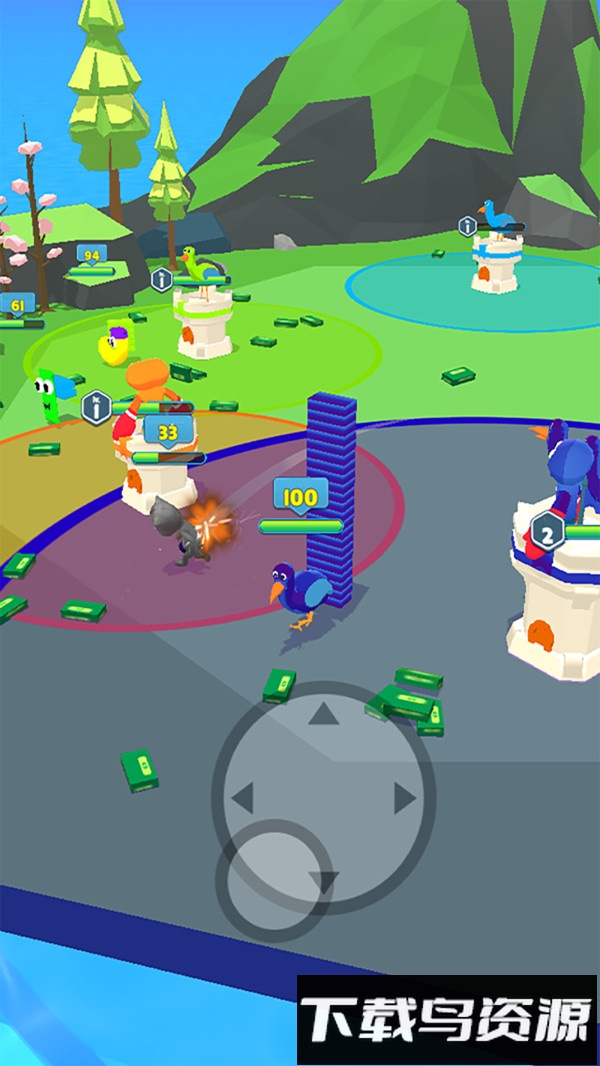Screen dimensions: 600x1066
Task: Tap the right arrow on the joystick
Action: [x=404, y=798]
